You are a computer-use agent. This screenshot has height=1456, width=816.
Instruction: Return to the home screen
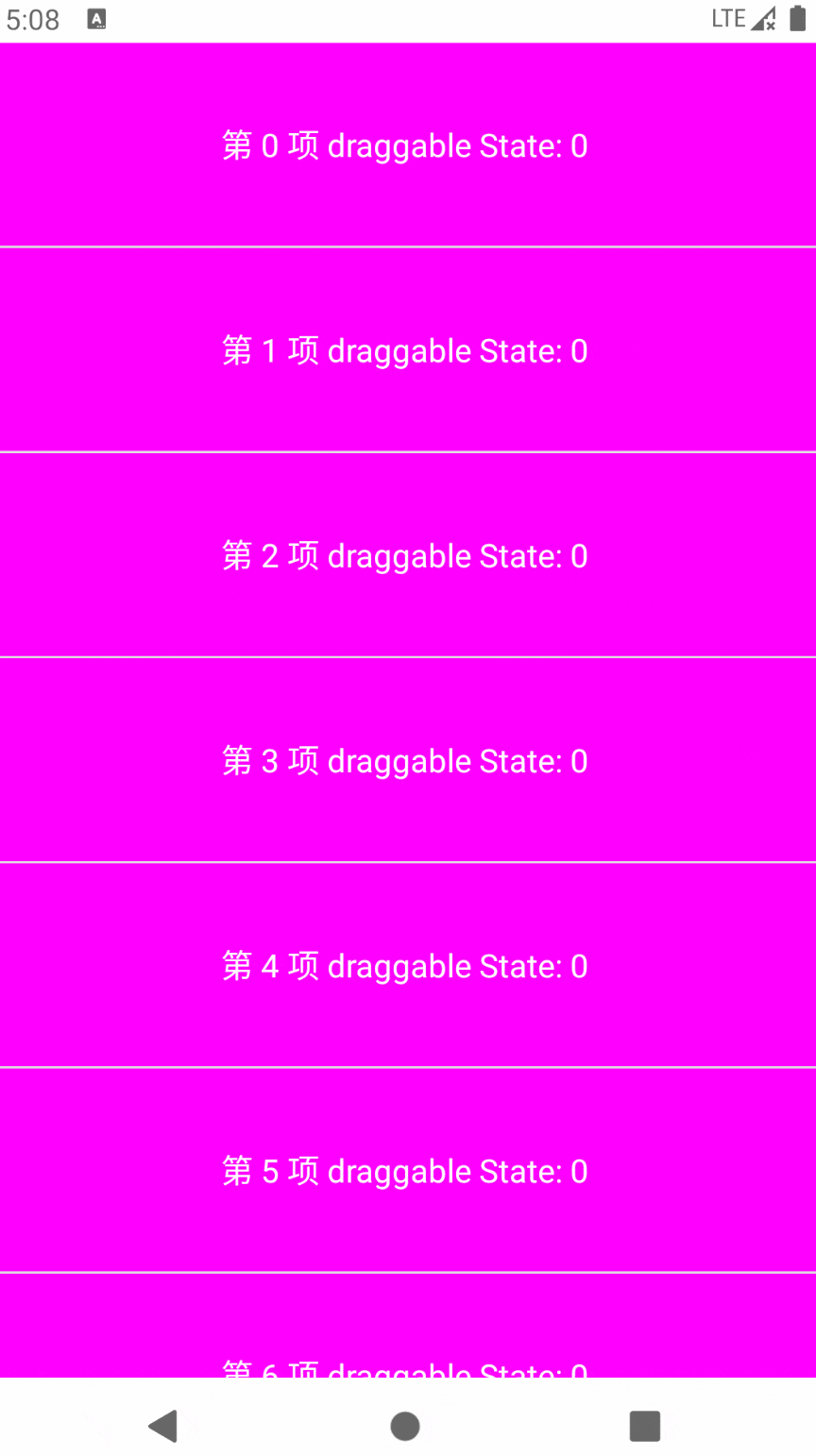point(405,1426)
